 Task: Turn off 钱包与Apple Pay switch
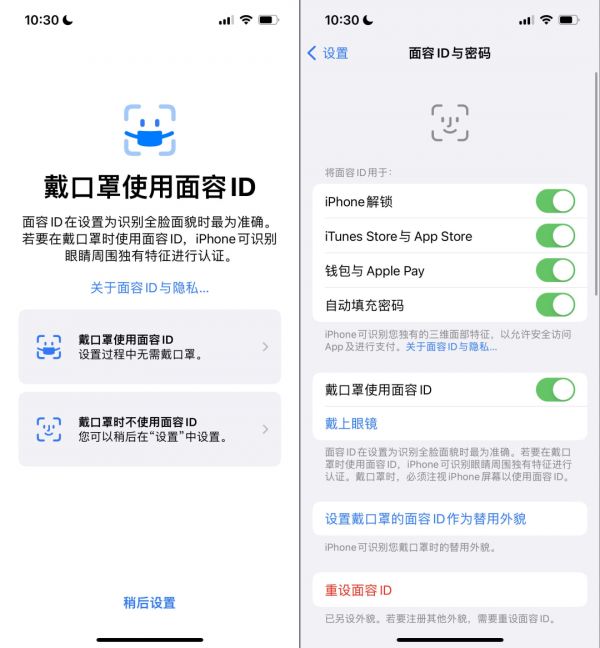point(555,270)
